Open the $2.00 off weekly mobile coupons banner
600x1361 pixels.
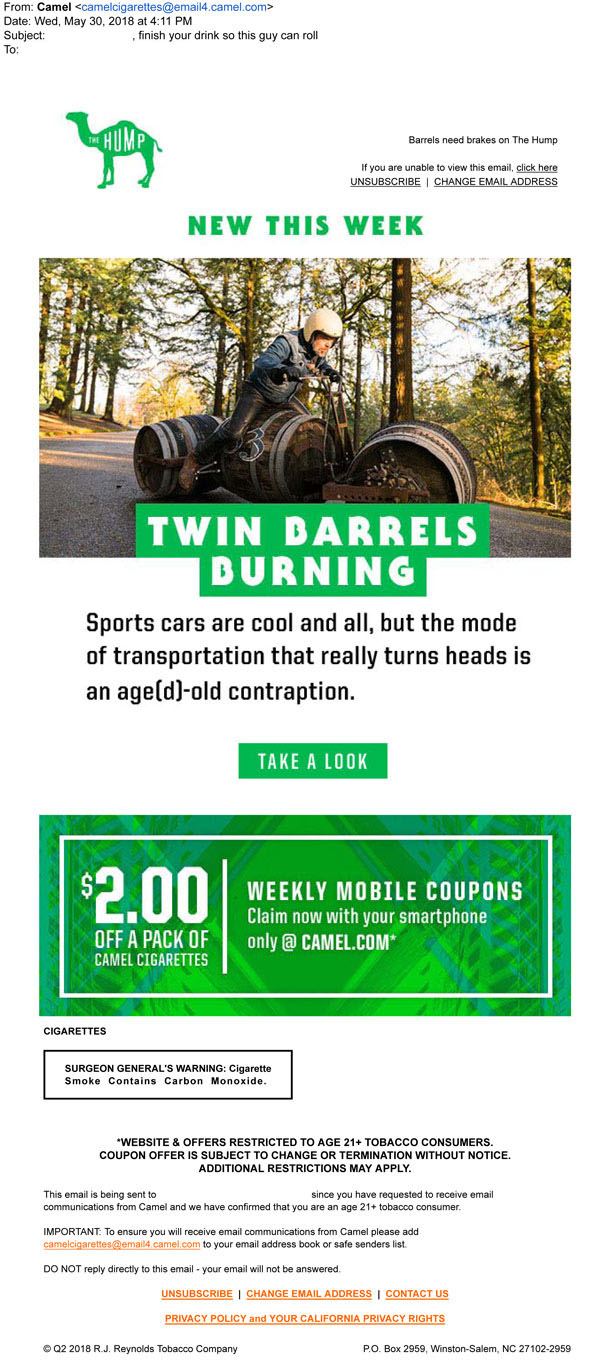click(305, 916)
